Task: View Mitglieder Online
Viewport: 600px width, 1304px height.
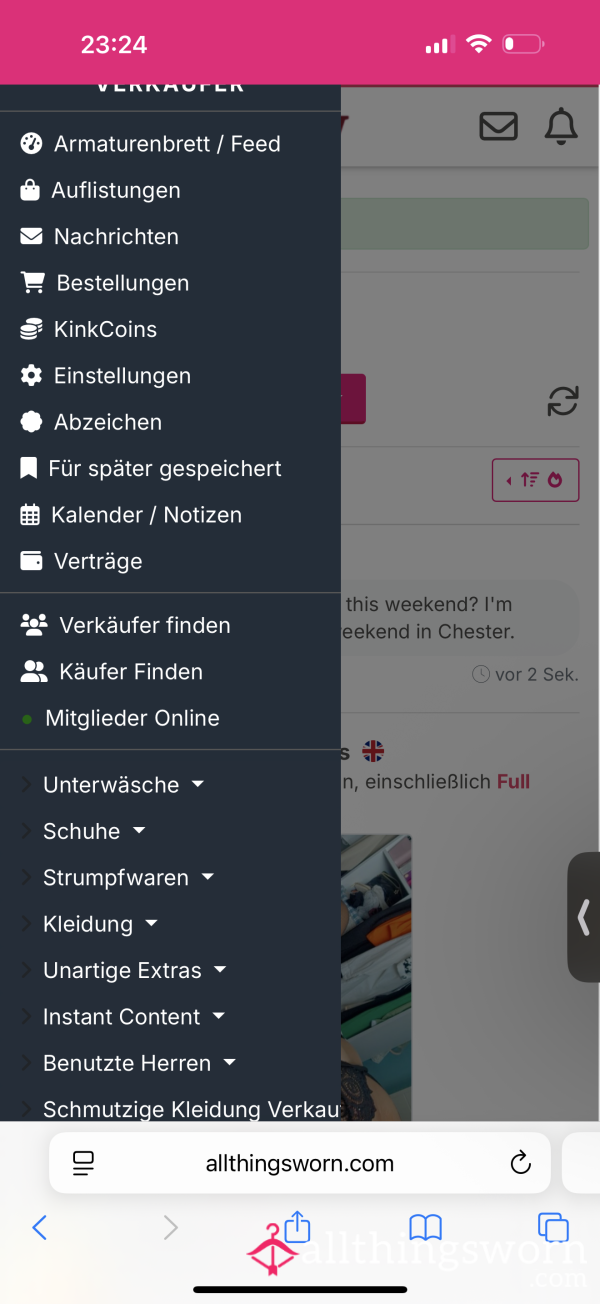Action: coord(120,718)
